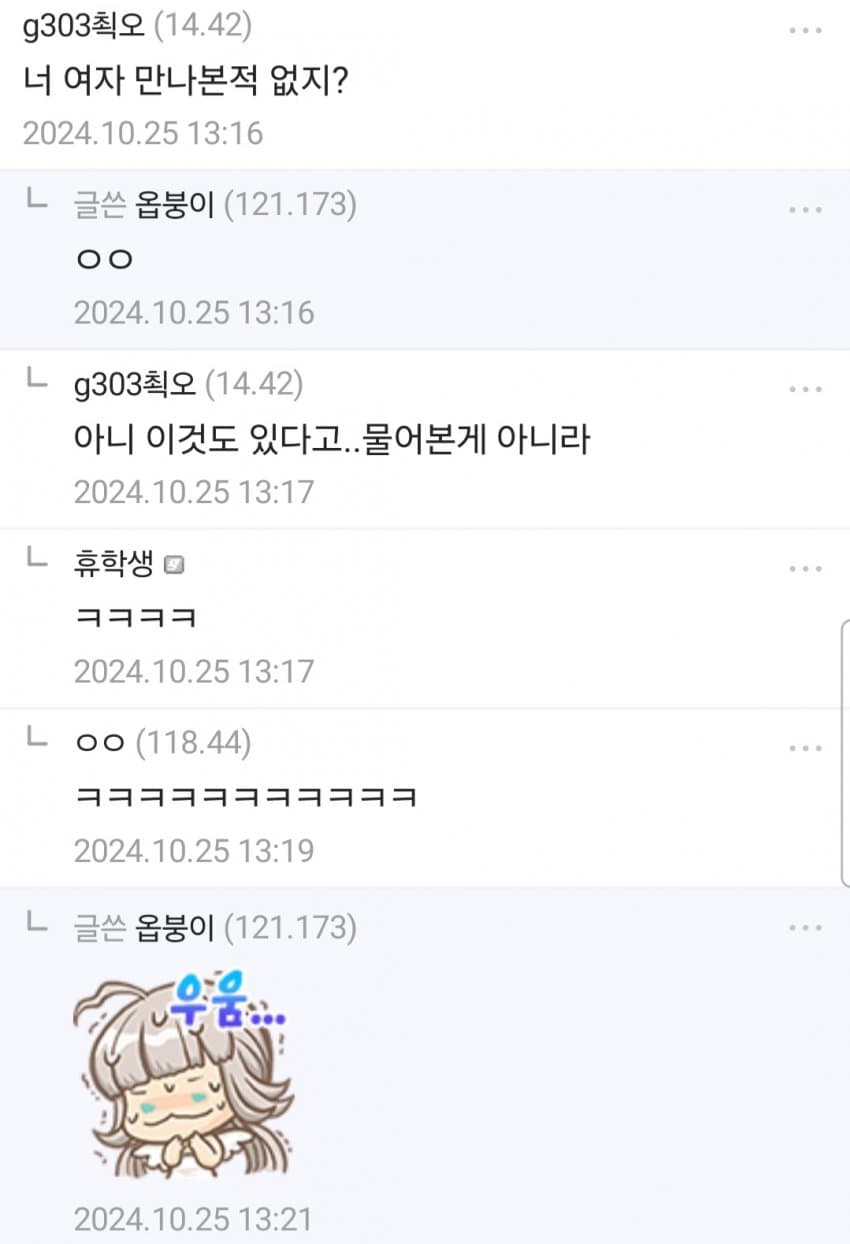Screen dimensions: 850x1244
Task: Open the 휴학생 user profile
Action: 114,565
